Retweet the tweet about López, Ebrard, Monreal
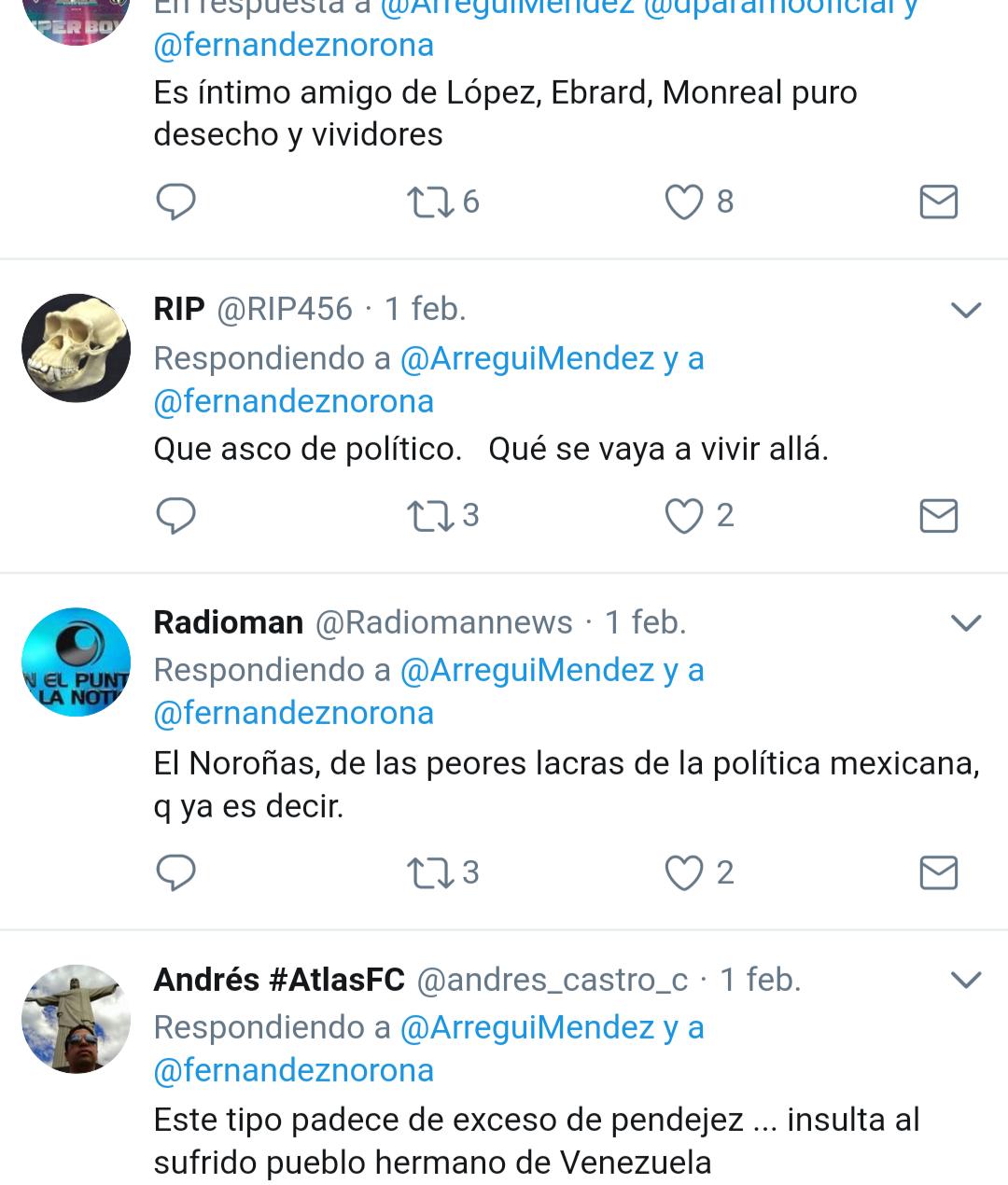 click(430, 202)
